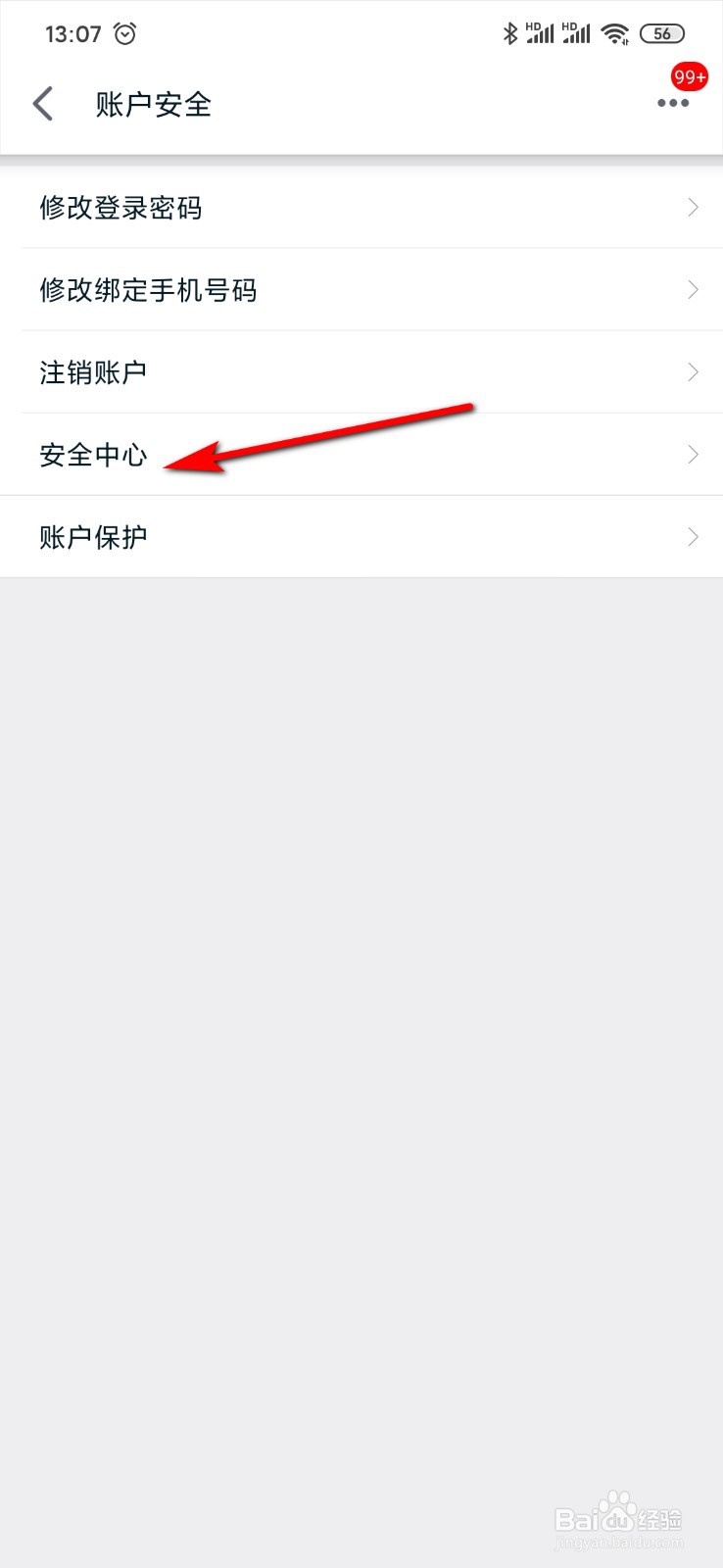
Task: Select the 注销账户 option
Action: (x=93, y=371)
